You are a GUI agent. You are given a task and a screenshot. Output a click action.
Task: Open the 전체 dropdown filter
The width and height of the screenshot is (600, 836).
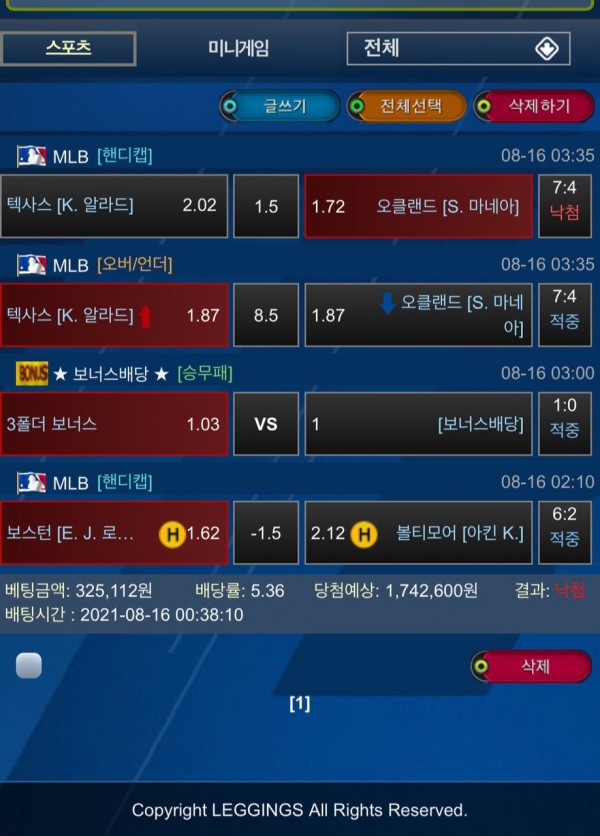click(x=458, y=48)
